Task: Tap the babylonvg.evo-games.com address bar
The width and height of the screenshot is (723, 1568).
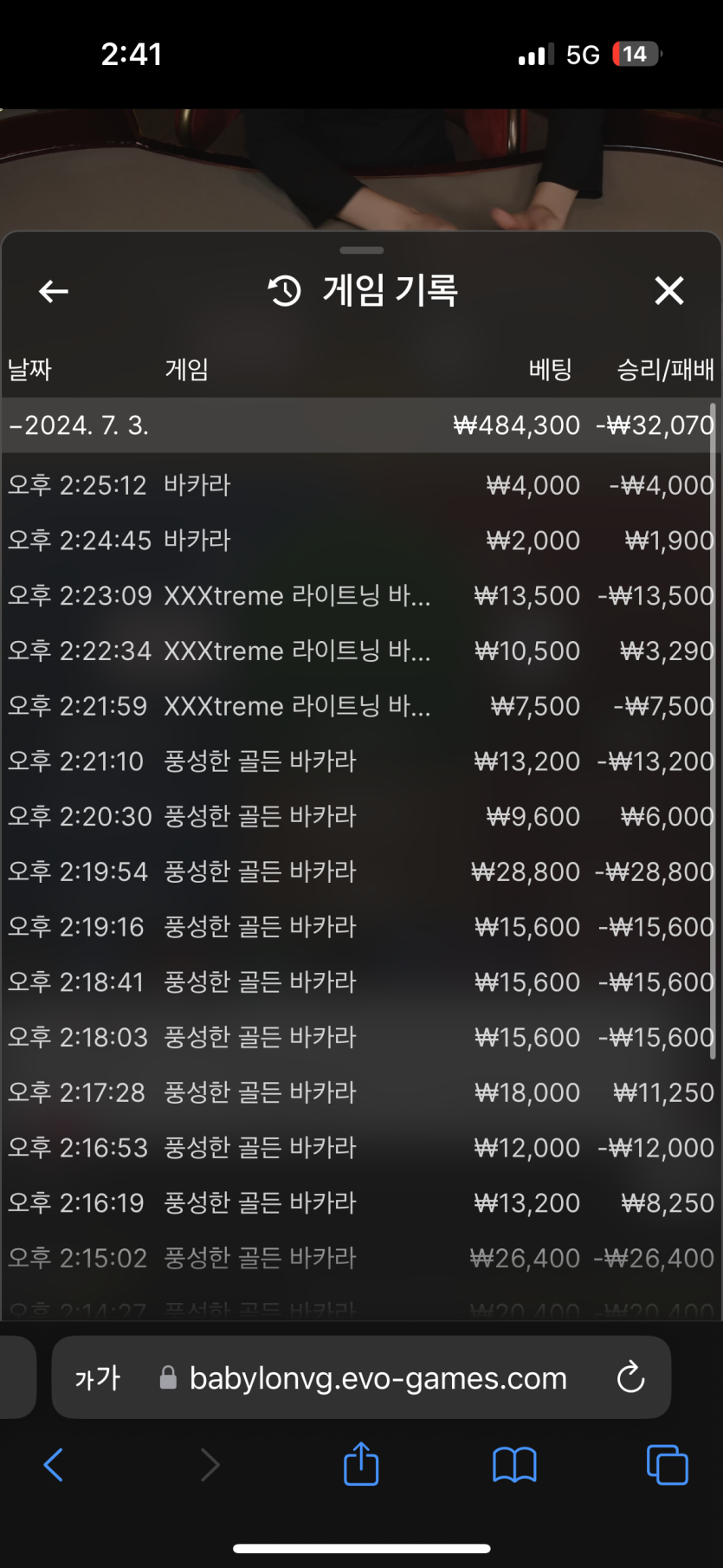Action: pyautogui.click(x=378, y=1378)
